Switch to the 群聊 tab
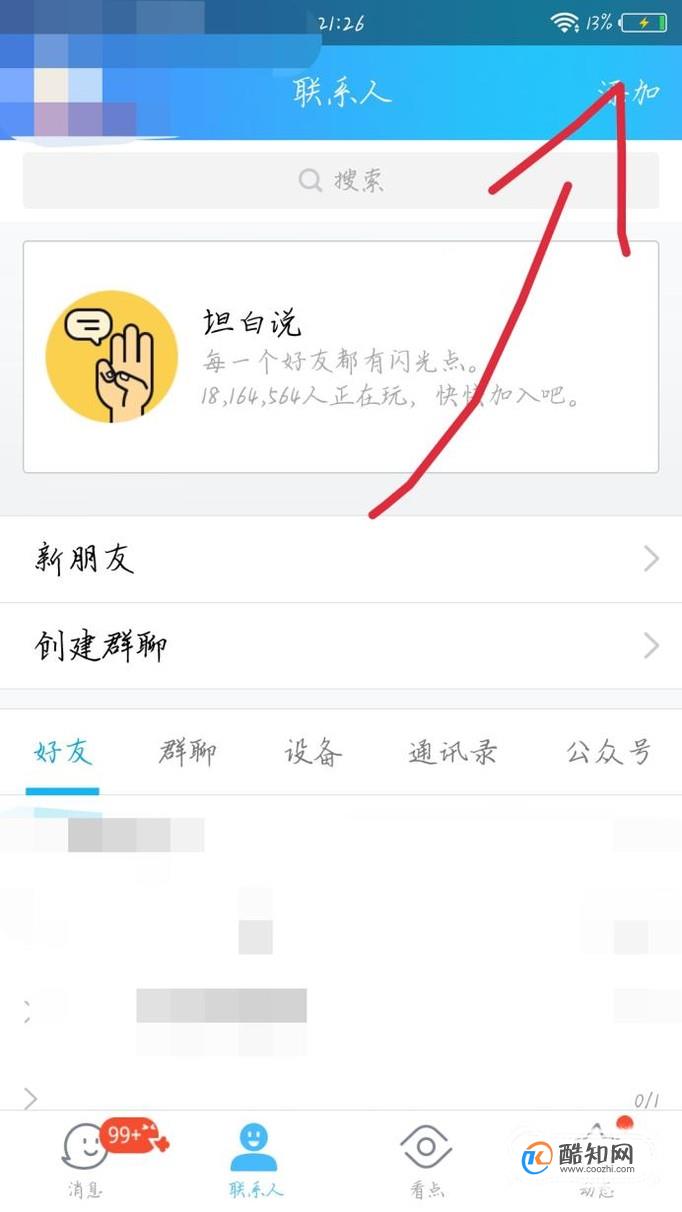The width and height of the screenshot is (682, 1212). click(x=187, y=752)
